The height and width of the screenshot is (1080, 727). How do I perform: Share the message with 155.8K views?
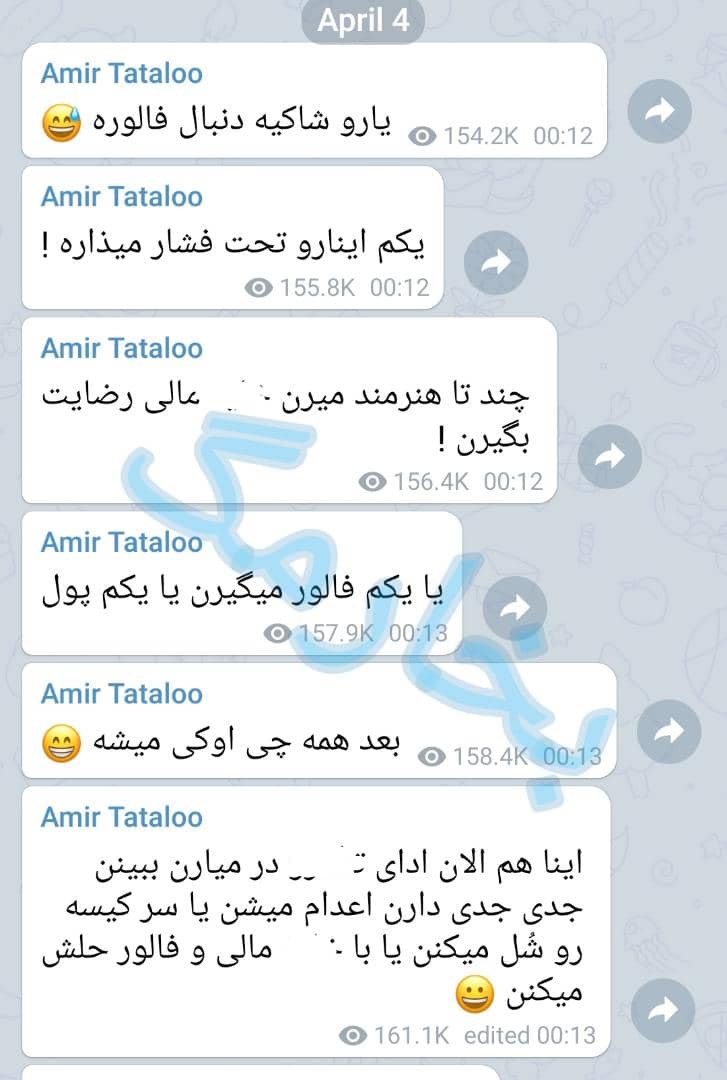(495, 263)
